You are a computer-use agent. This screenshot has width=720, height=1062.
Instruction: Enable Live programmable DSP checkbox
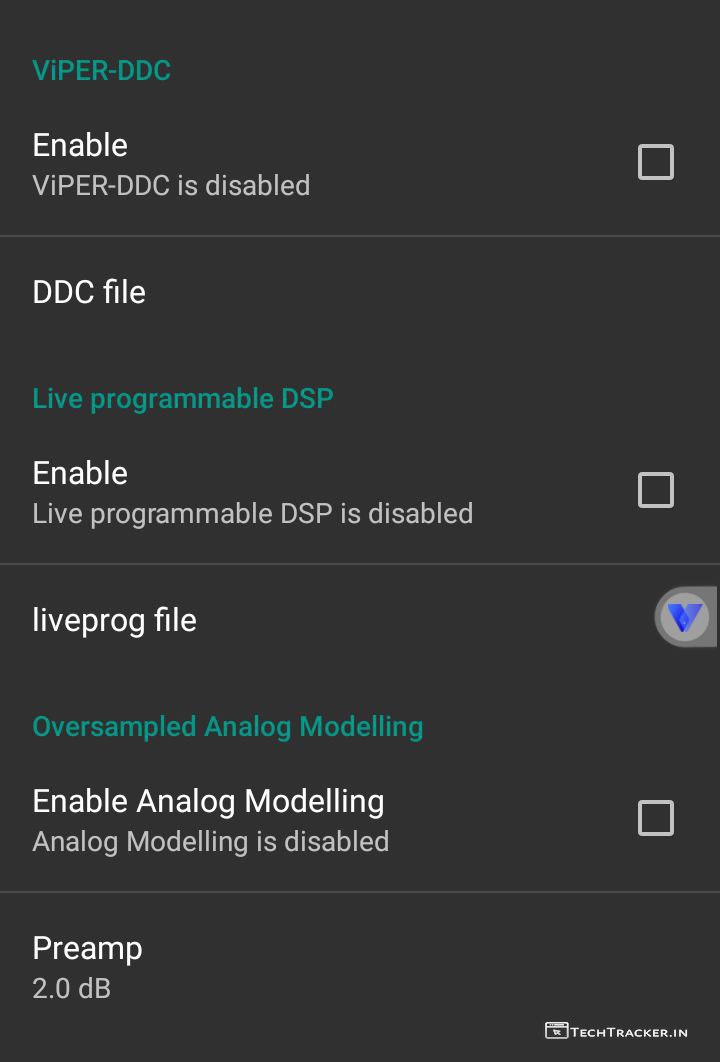click(x=655, y=490)
